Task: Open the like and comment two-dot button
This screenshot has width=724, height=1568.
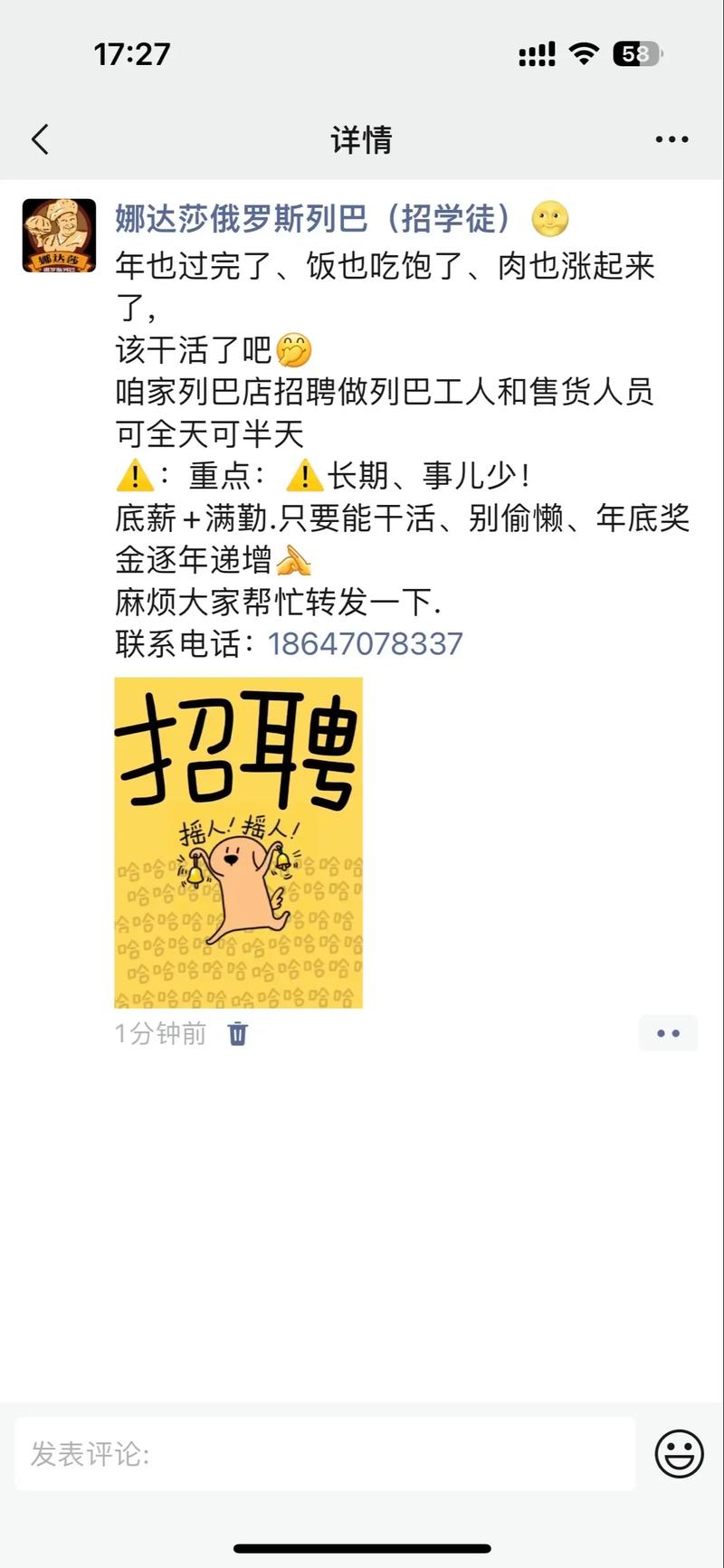Action: coord(668,1033)
